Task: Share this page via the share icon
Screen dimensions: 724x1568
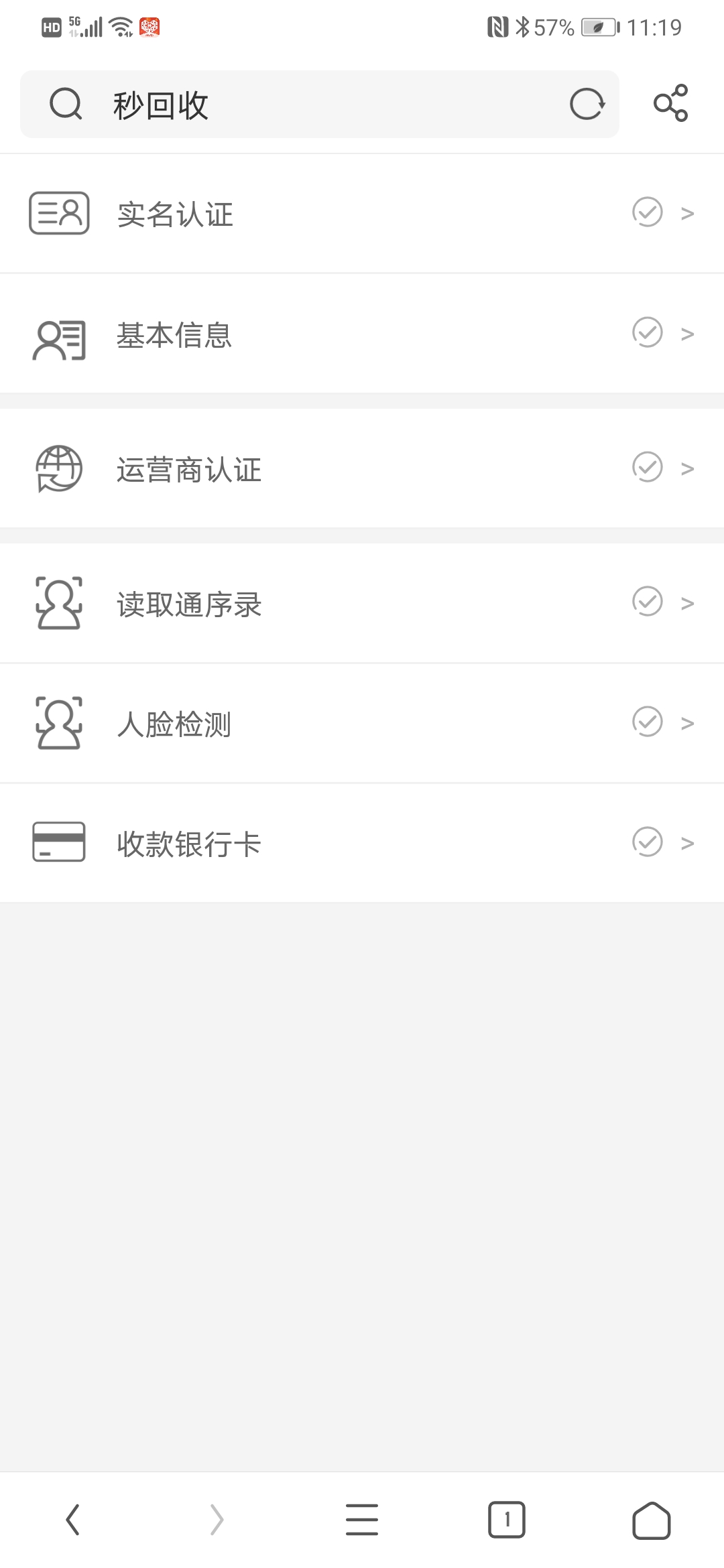Action: click(x=671, y=103)
